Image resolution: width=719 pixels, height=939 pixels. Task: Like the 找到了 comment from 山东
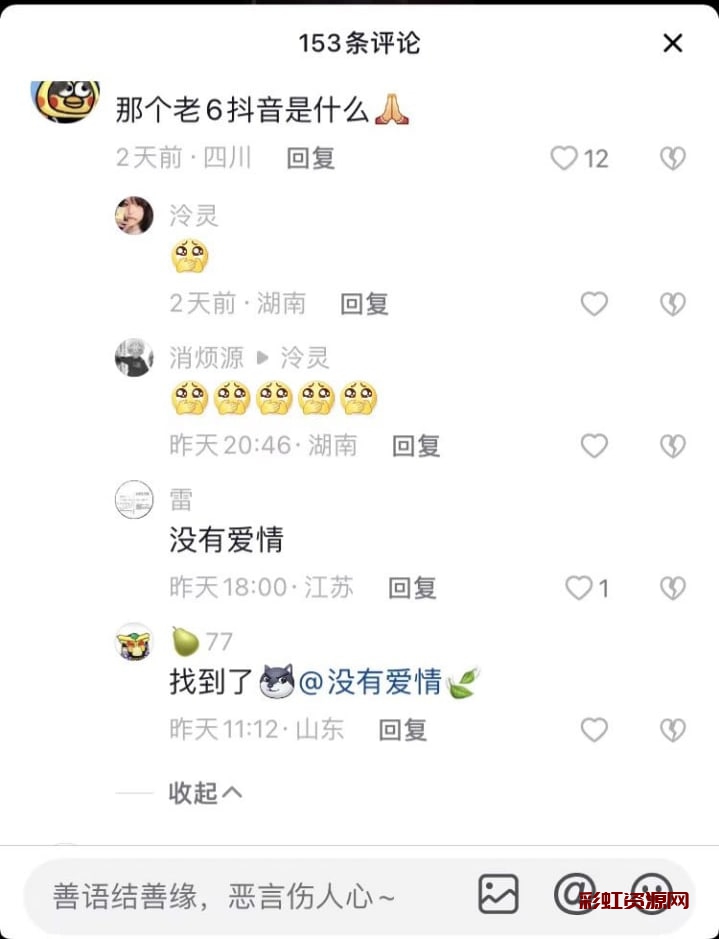[594, 730]
